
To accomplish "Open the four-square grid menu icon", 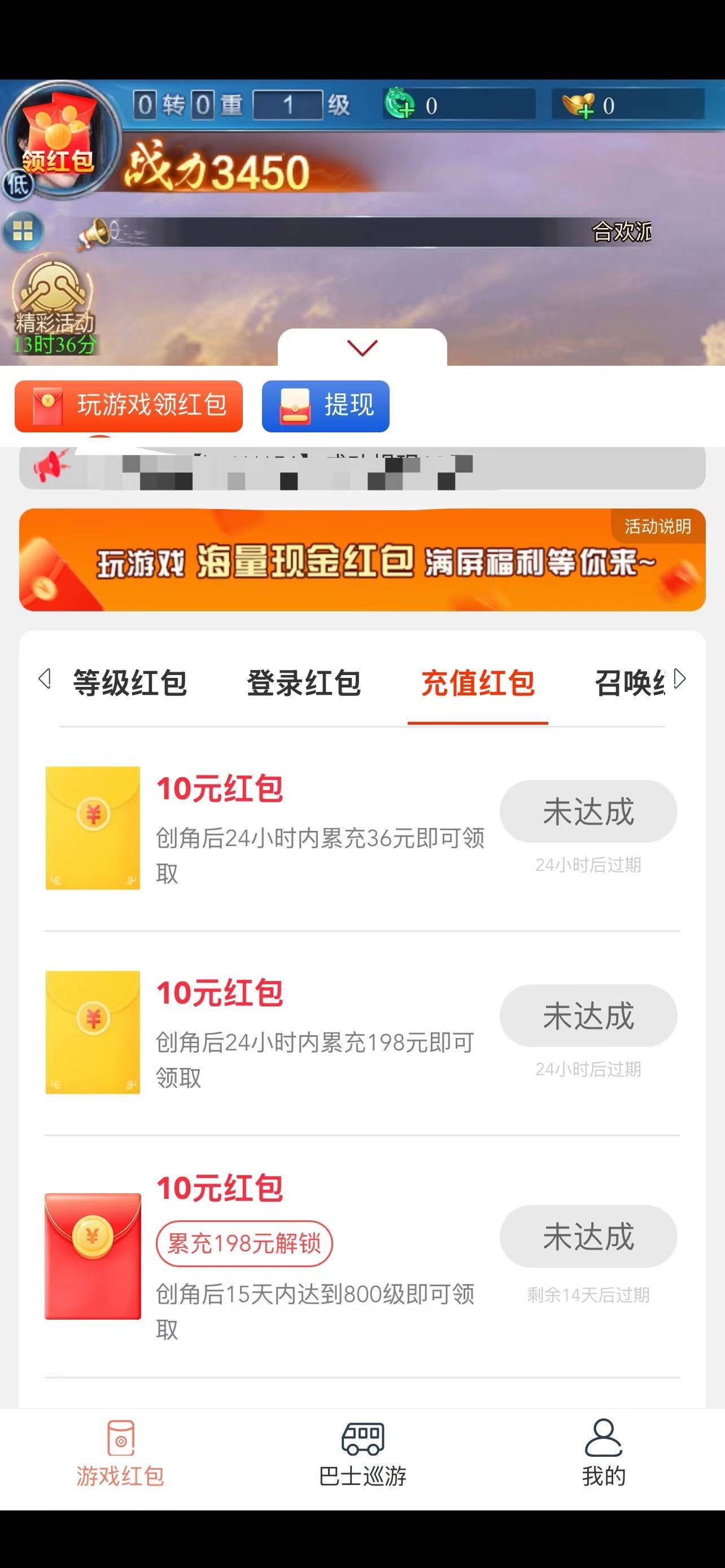I will point(23,231).
